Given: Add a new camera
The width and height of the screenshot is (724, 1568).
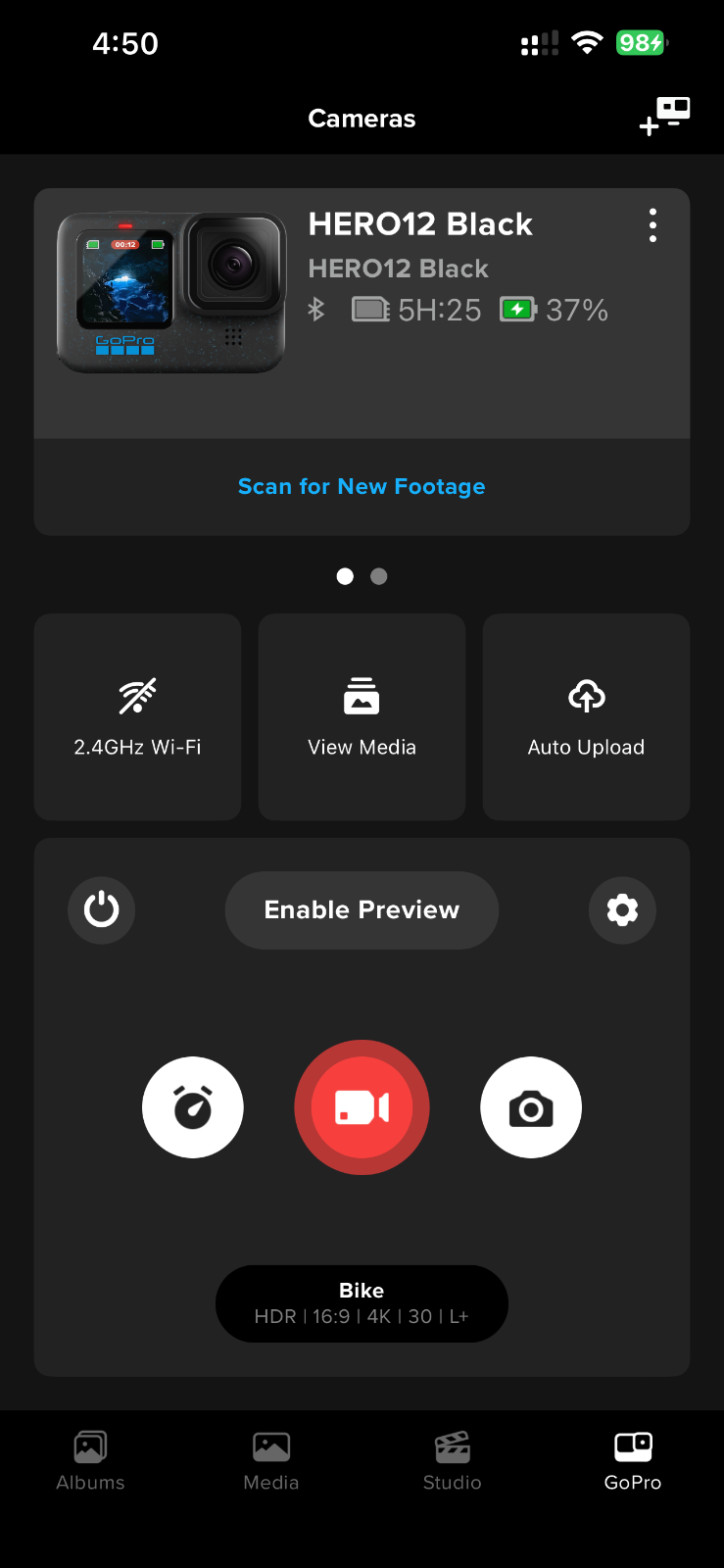Looking at the screenshot, I should [x=664, y=118].
